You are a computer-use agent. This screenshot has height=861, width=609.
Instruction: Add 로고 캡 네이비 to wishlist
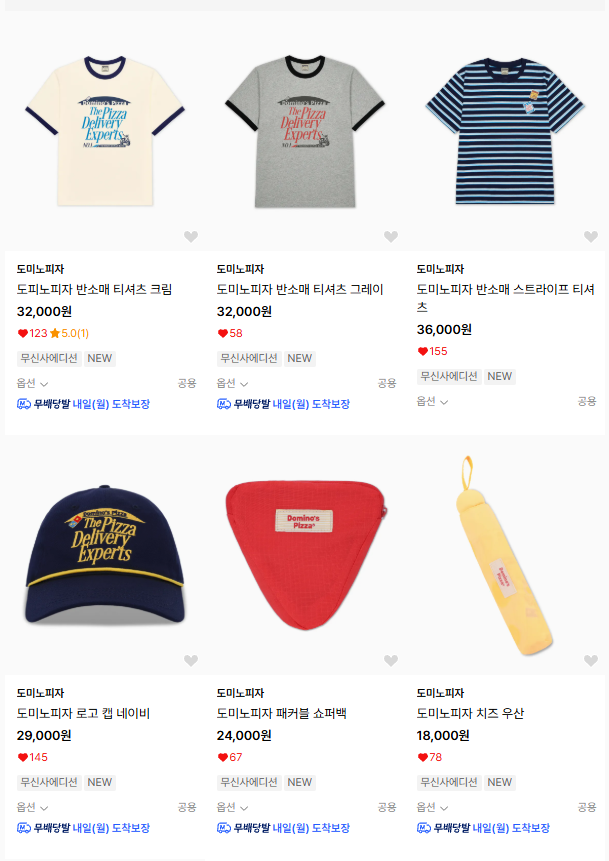click(191, 661)
